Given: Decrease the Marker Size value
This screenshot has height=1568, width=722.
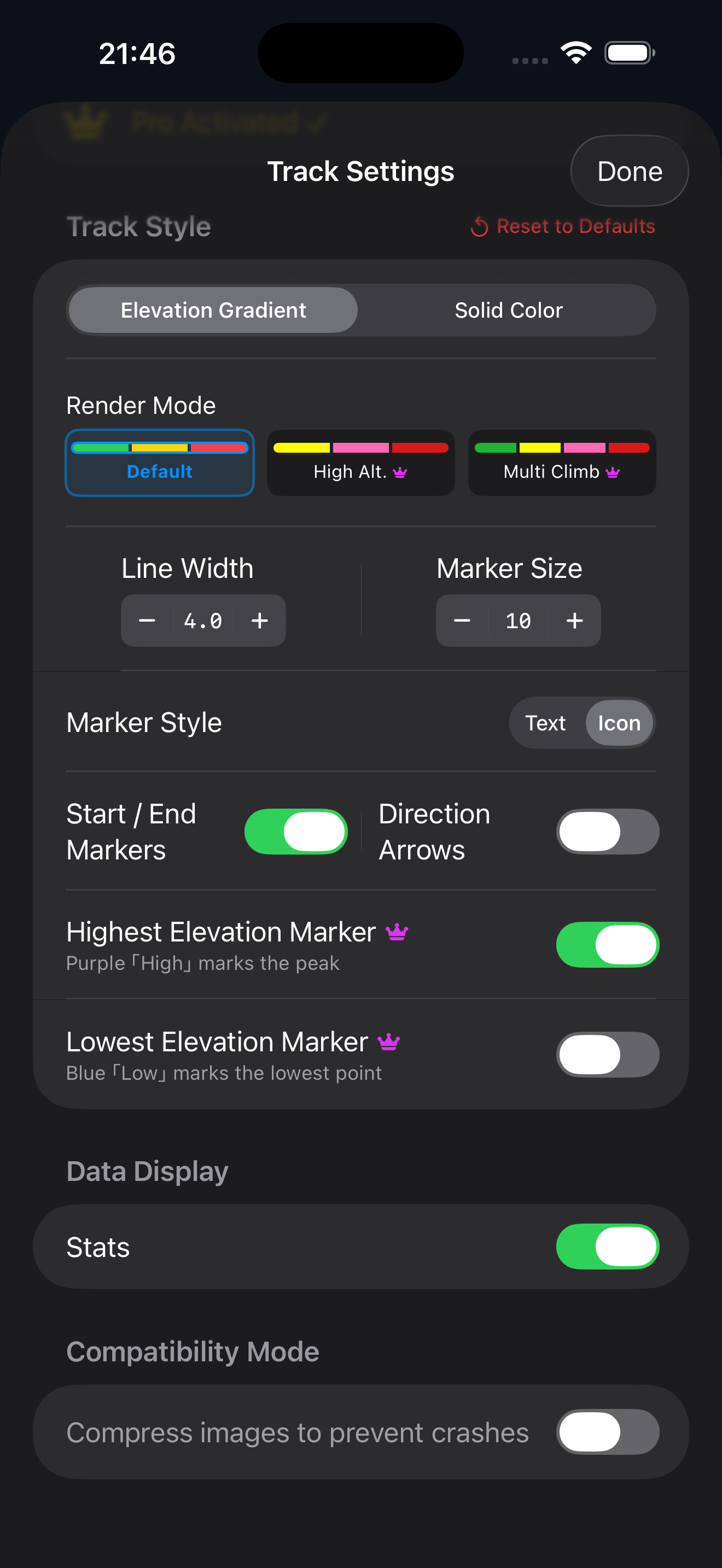Looking at the screenshot, I should [x=462, y=621].
